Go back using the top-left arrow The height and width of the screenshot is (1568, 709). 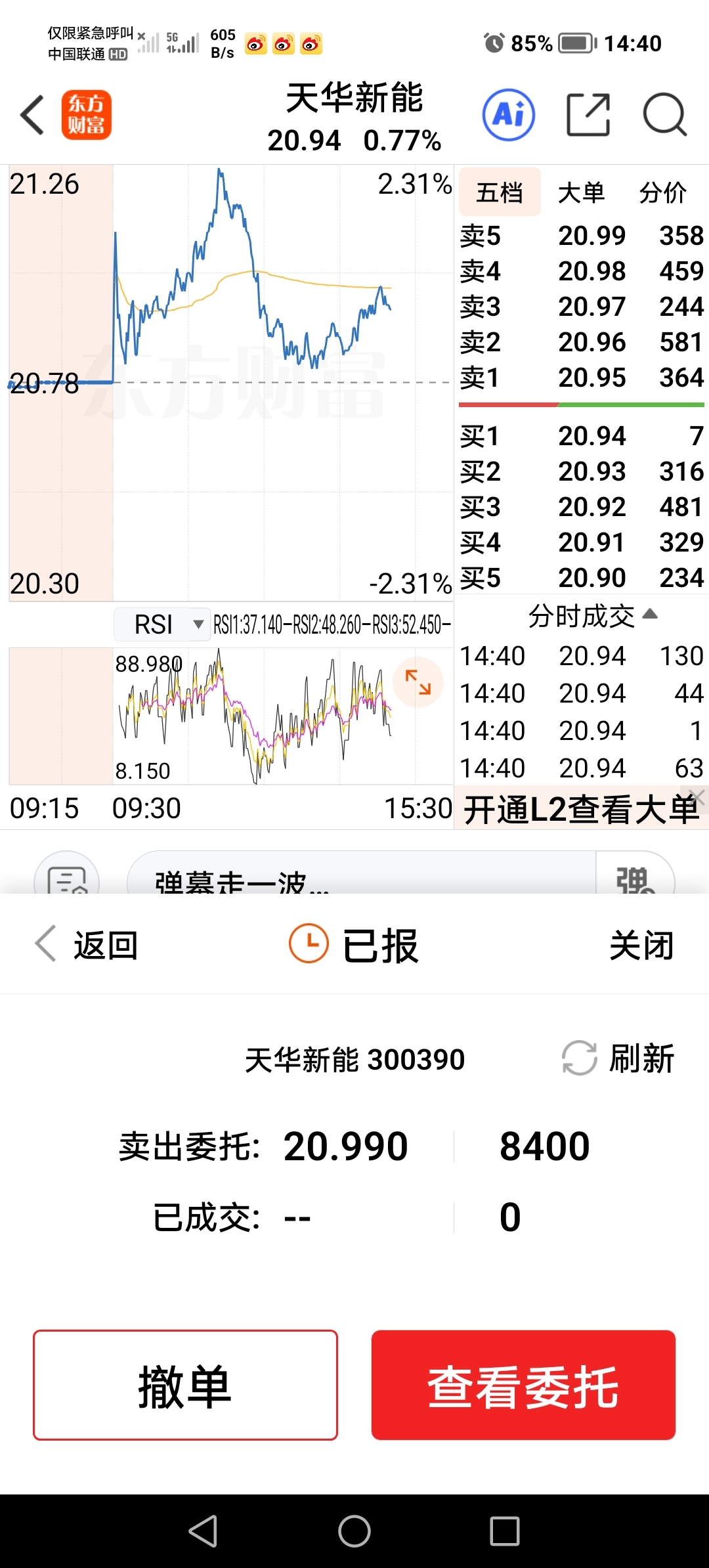[x=33, y=115]
